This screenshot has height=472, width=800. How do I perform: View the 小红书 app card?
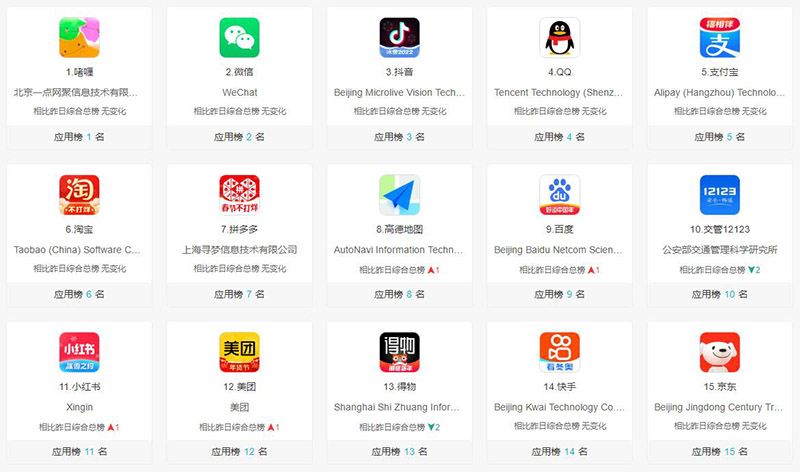click(79, 353)
